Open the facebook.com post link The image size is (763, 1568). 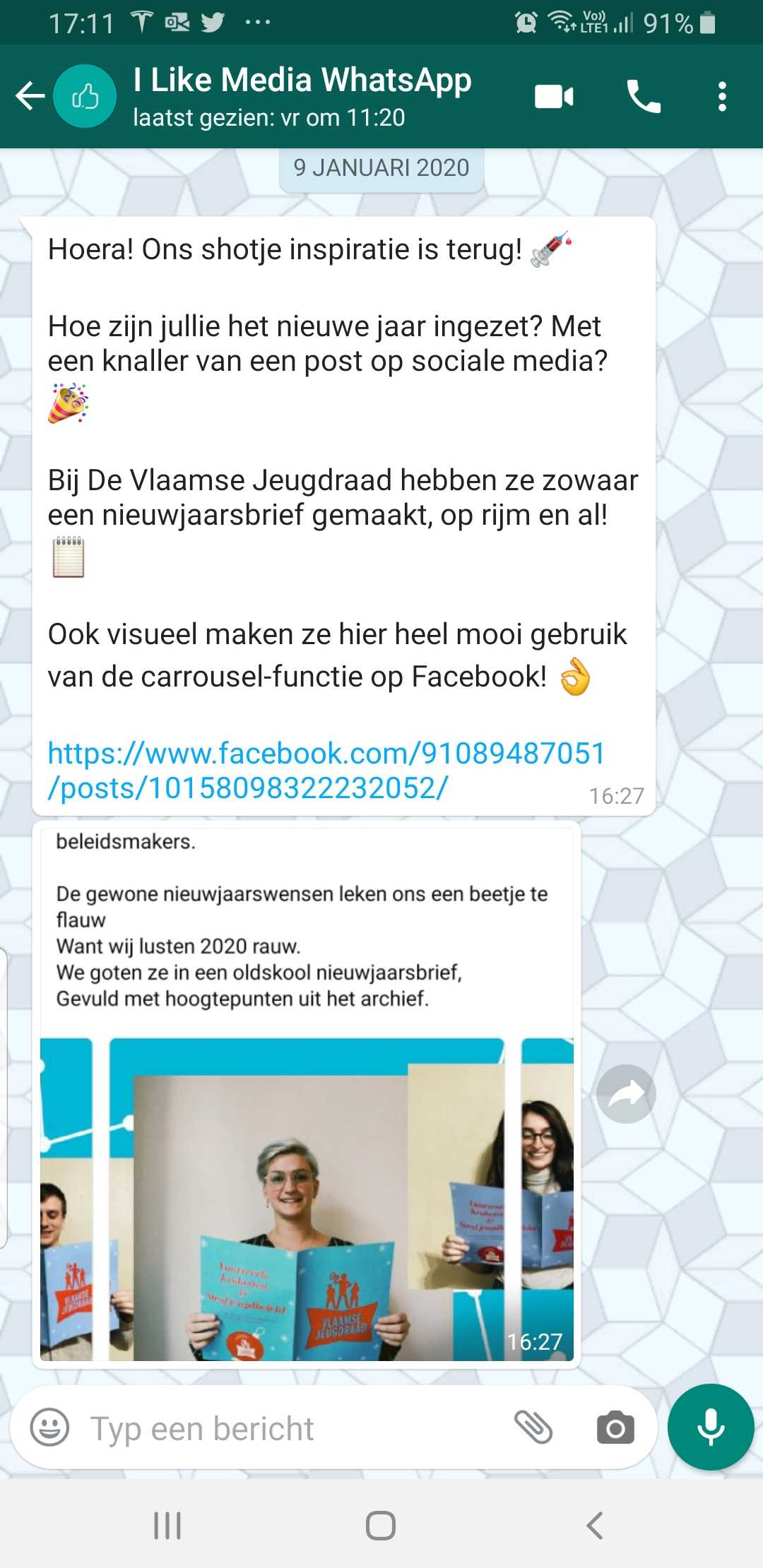click(x=326, y=771)
